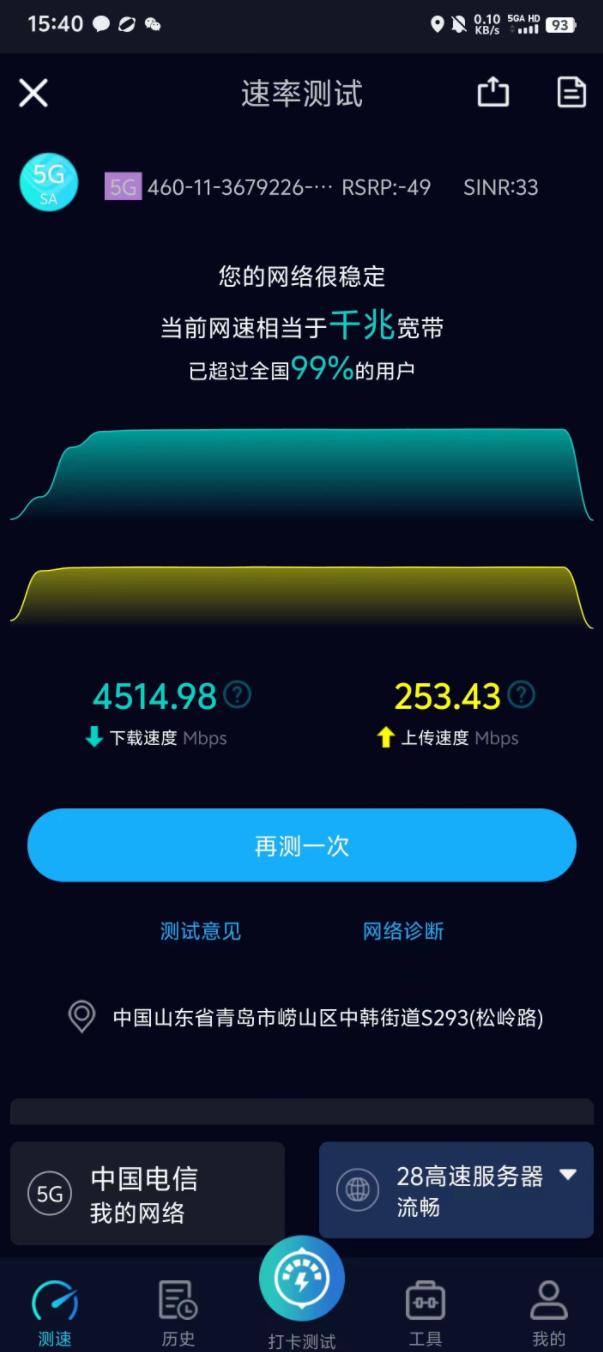Switch to the 我的 tab
The width and height of the screenshot is (603, 1352).
click(x=548, y=1312)
